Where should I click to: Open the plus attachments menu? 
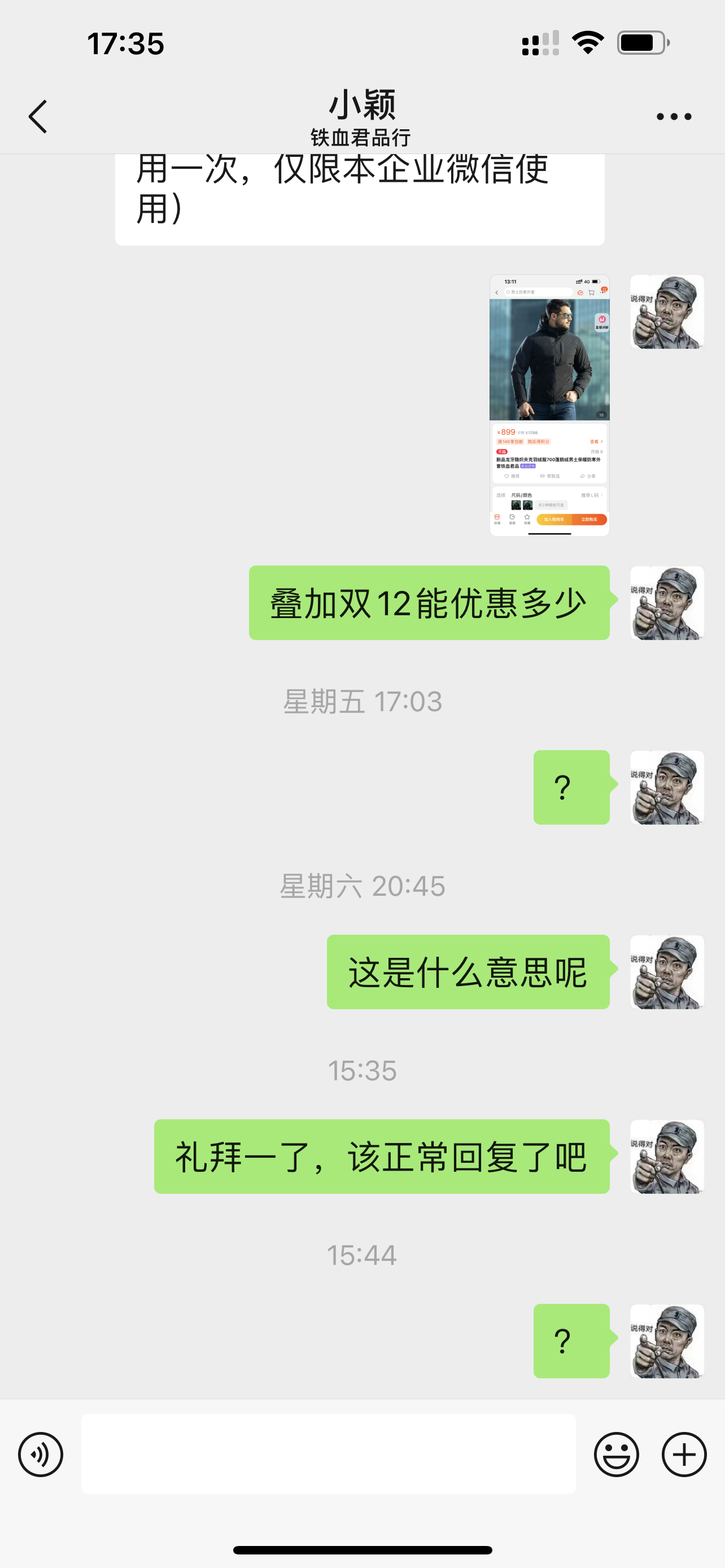click(684, 1454)
